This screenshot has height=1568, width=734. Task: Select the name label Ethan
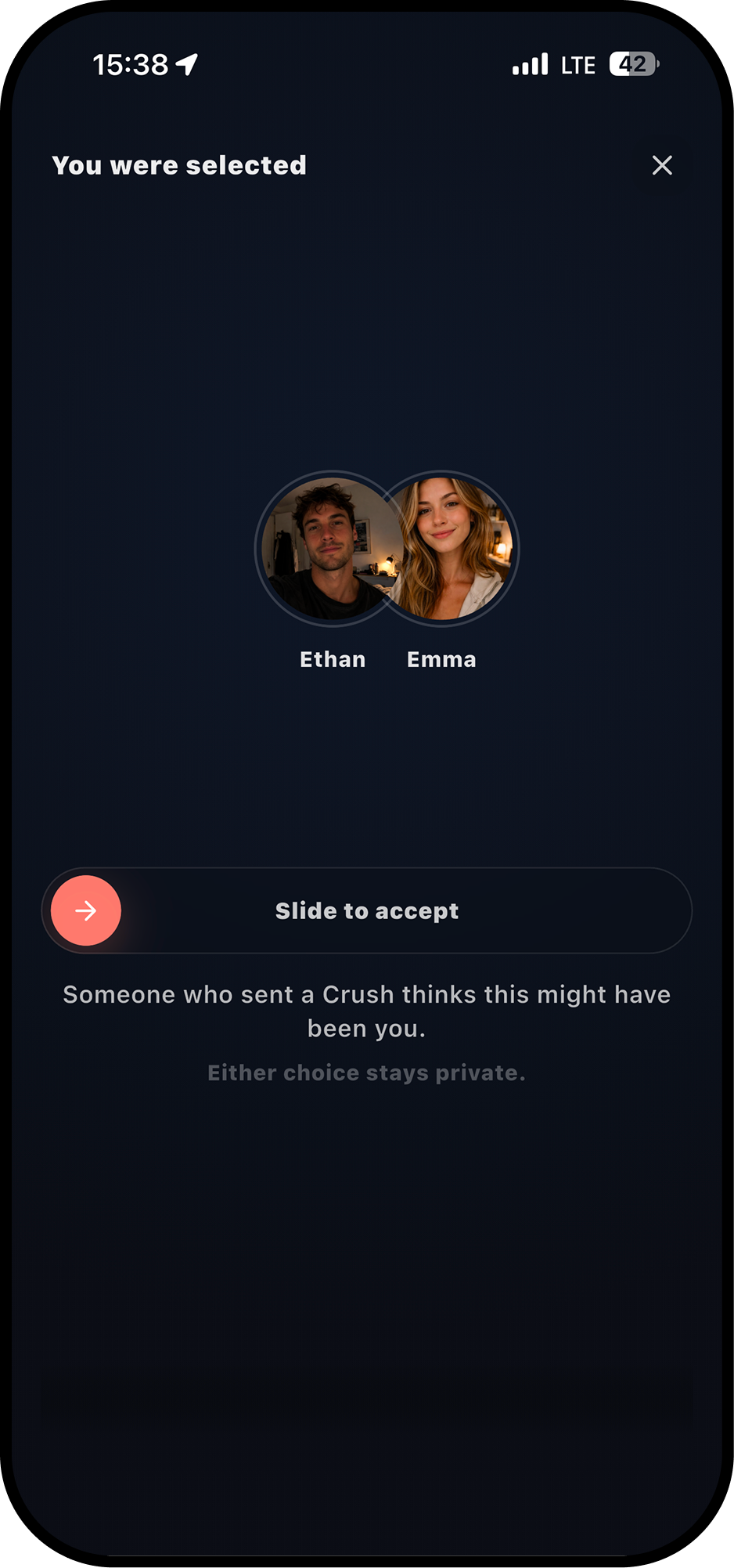(333, 659)
